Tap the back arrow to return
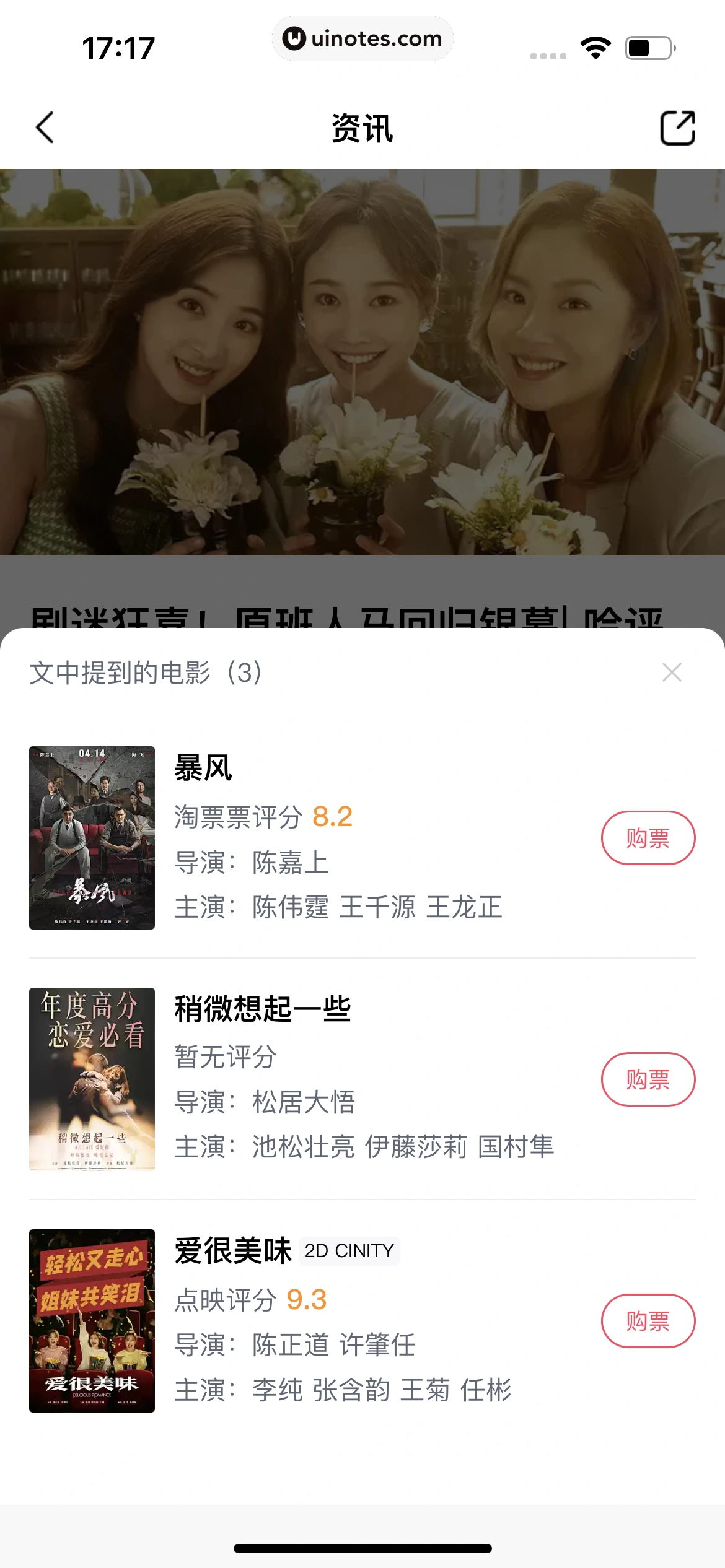Viewport: 725px width, 1568px height. tap(43, 128)
